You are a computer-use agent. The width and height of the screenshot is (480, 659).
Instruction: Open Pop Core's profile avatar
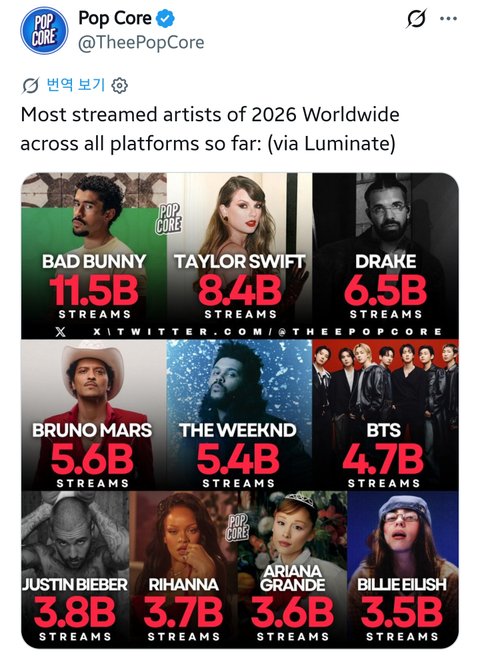pos(44,30)
